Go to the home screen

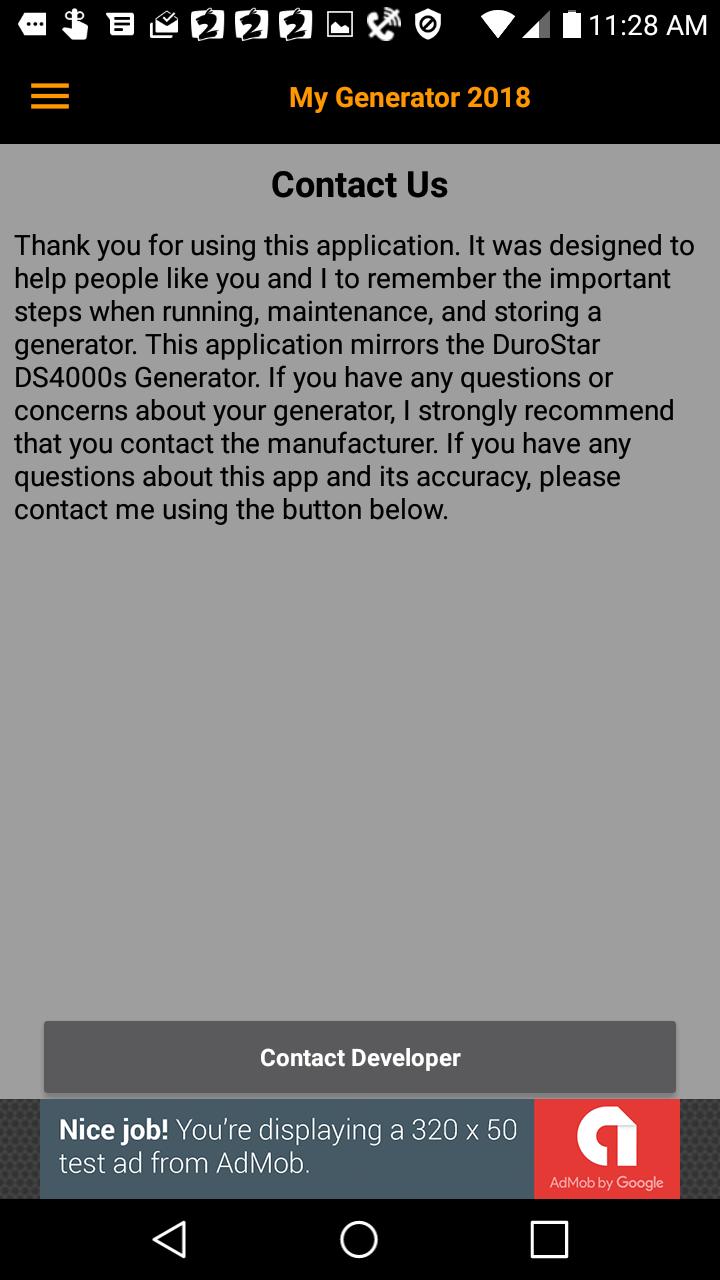359,1240
